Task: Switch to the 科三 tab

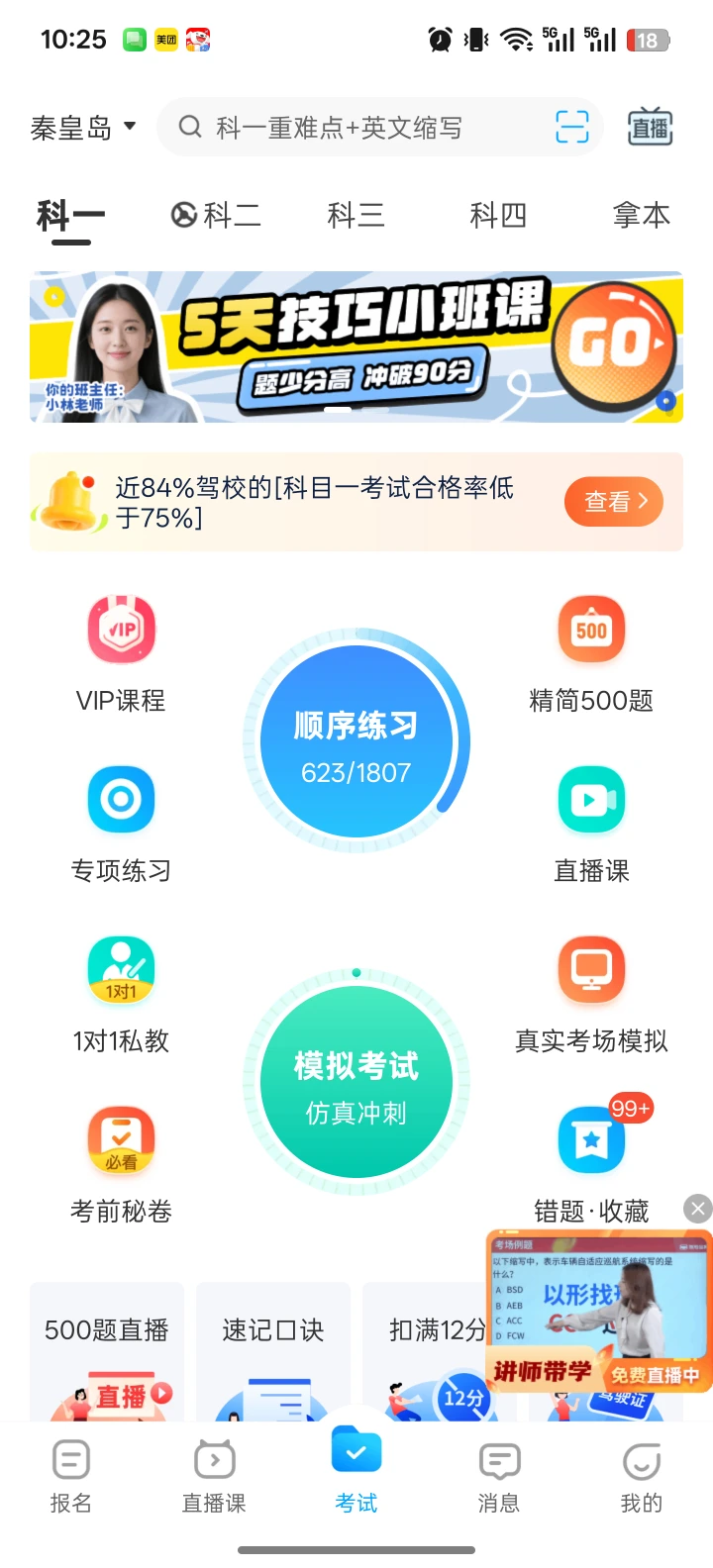Action: [356, 215]
